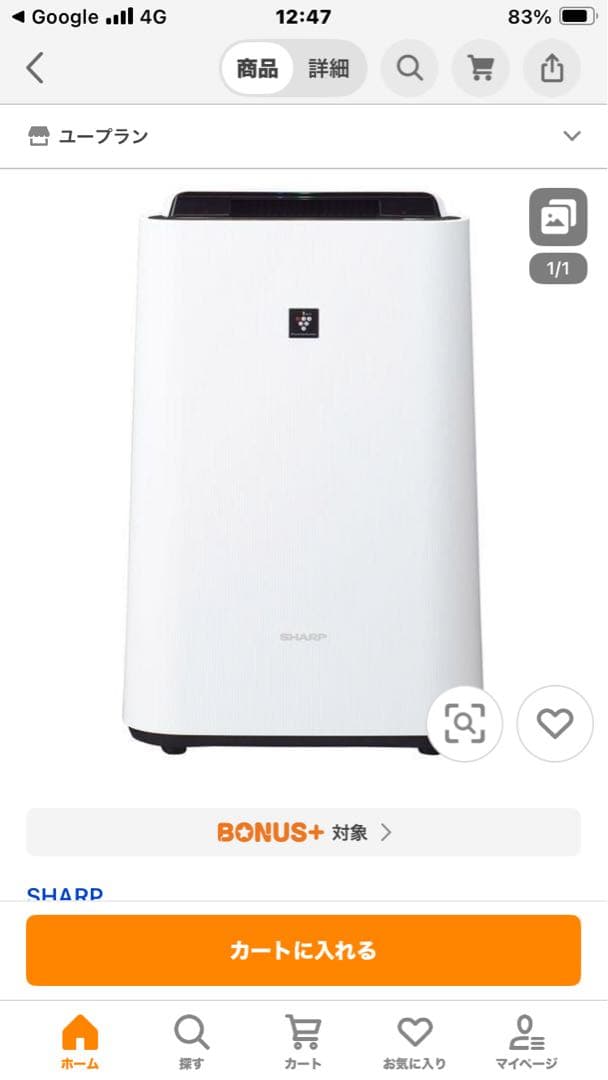Add this product to favorites
608x1080 pixels.
554,723
